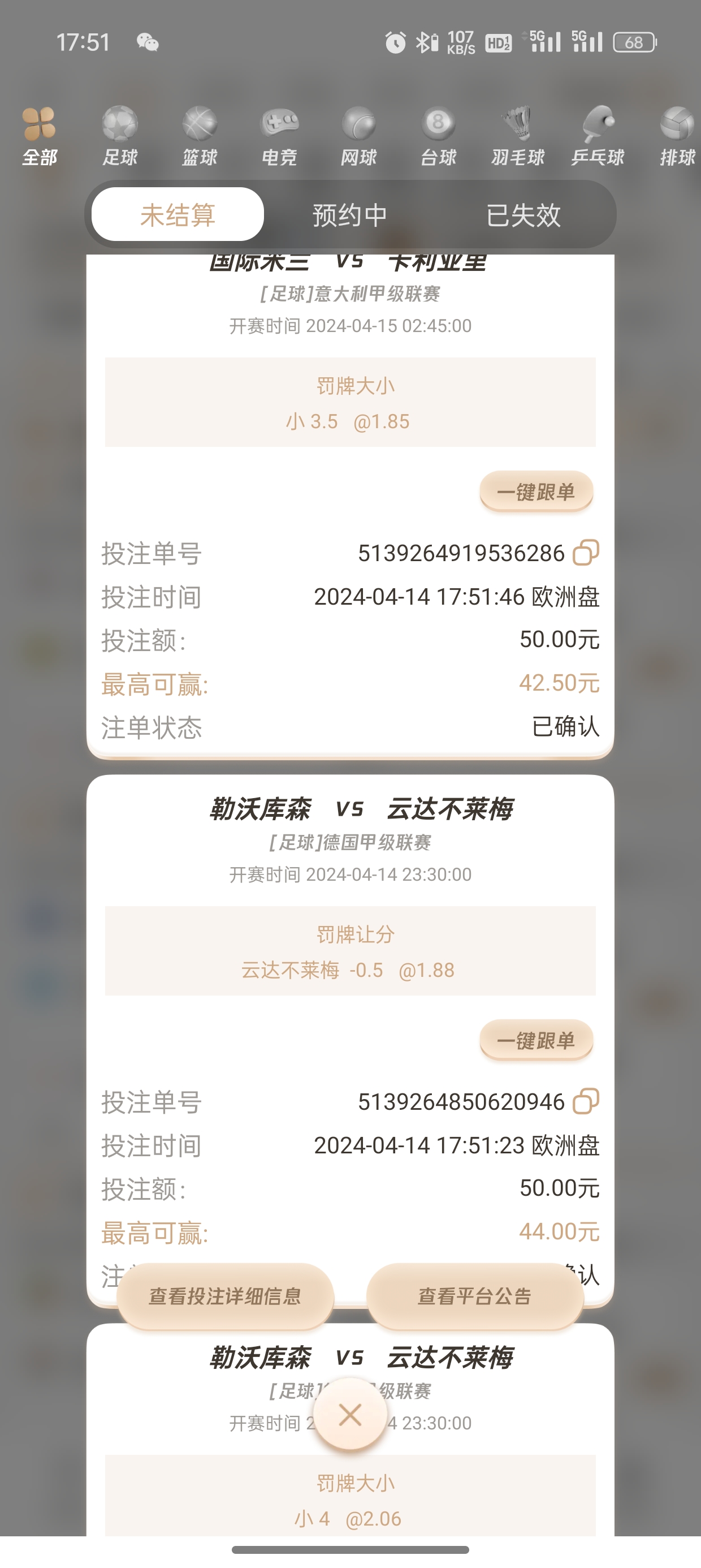
Task: Select the 排球 category
Action: pos(677,136)
